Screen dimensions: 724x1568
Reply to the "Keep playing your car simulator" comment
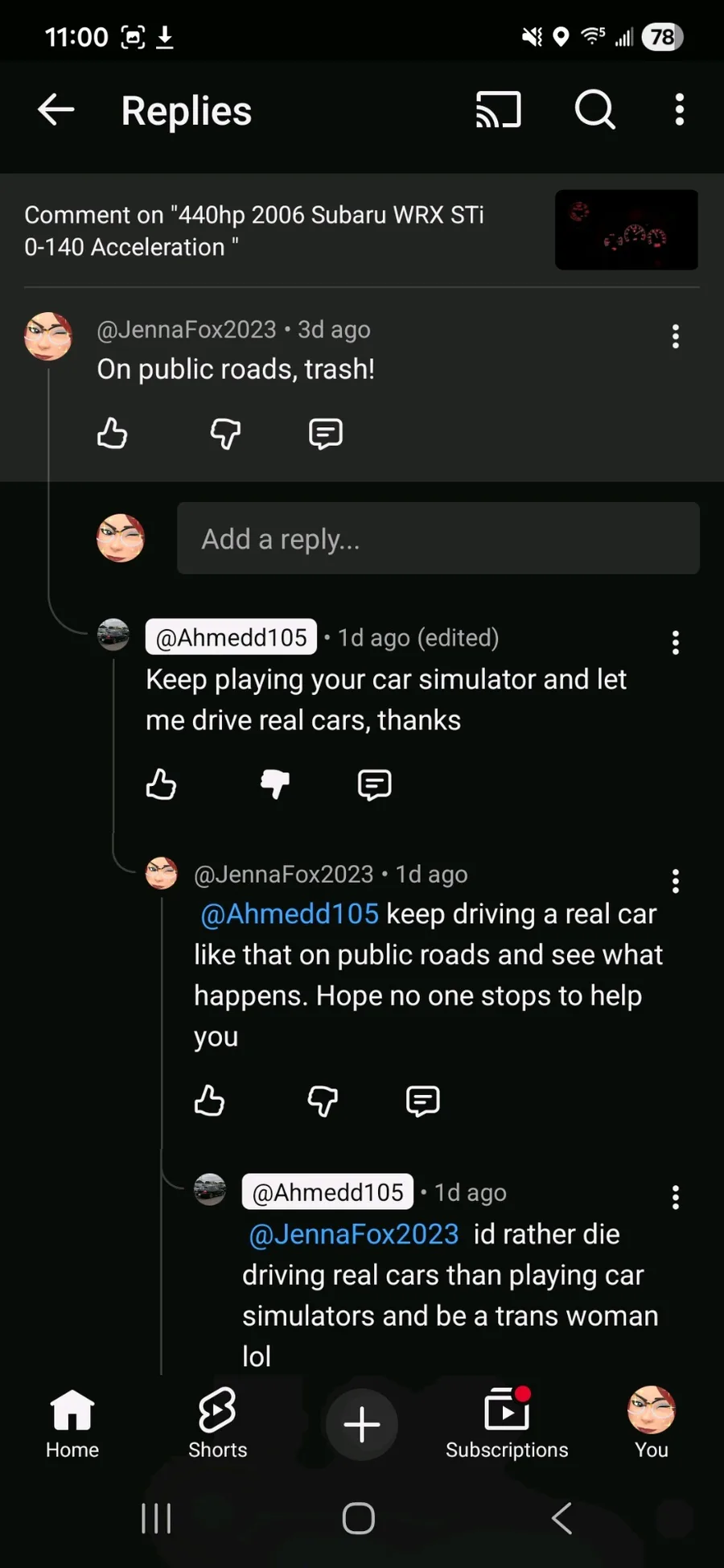coord(374,784)
